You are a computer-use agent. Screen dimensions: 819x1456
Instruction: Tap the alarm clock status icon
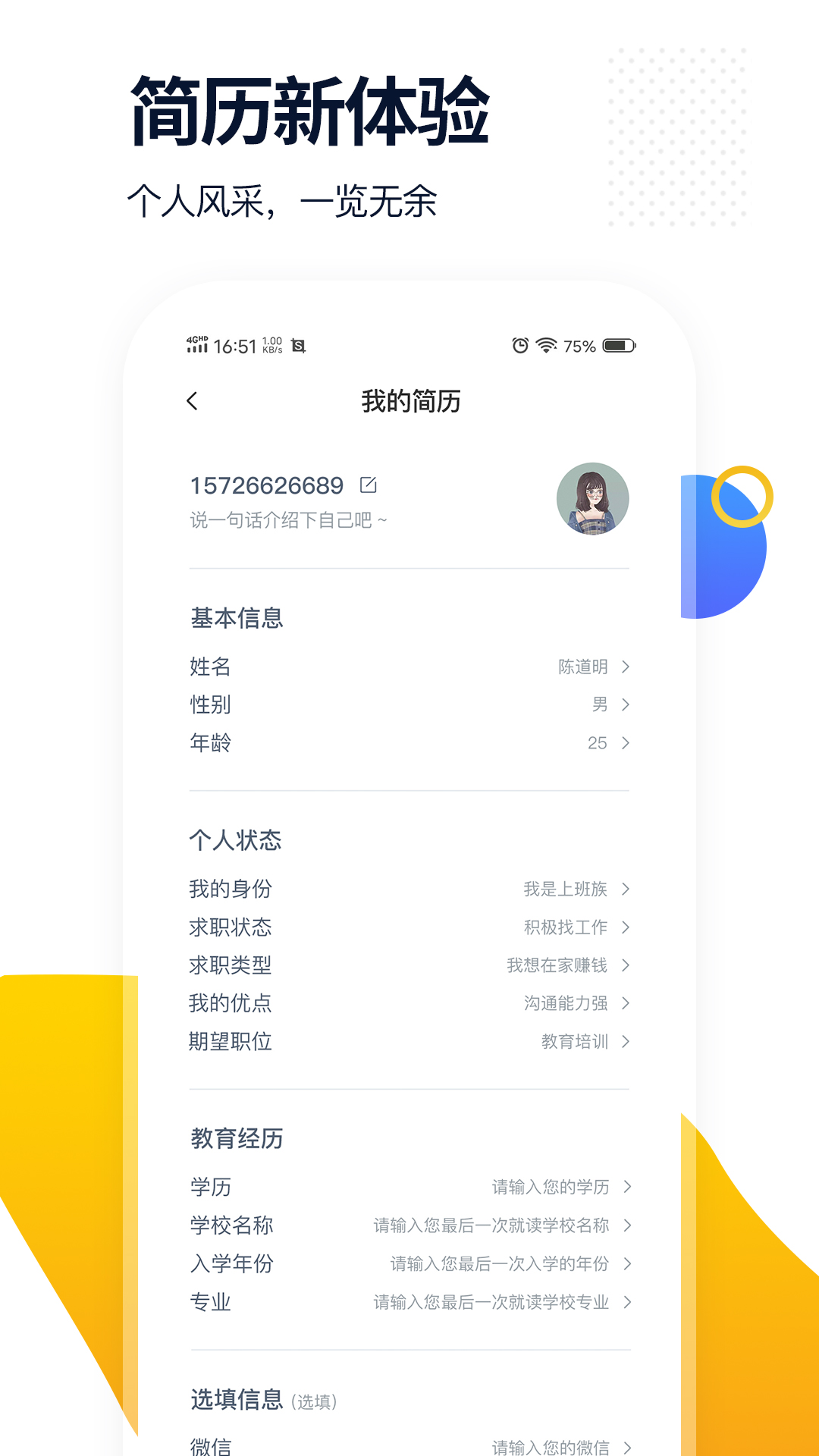pos(519,346)
